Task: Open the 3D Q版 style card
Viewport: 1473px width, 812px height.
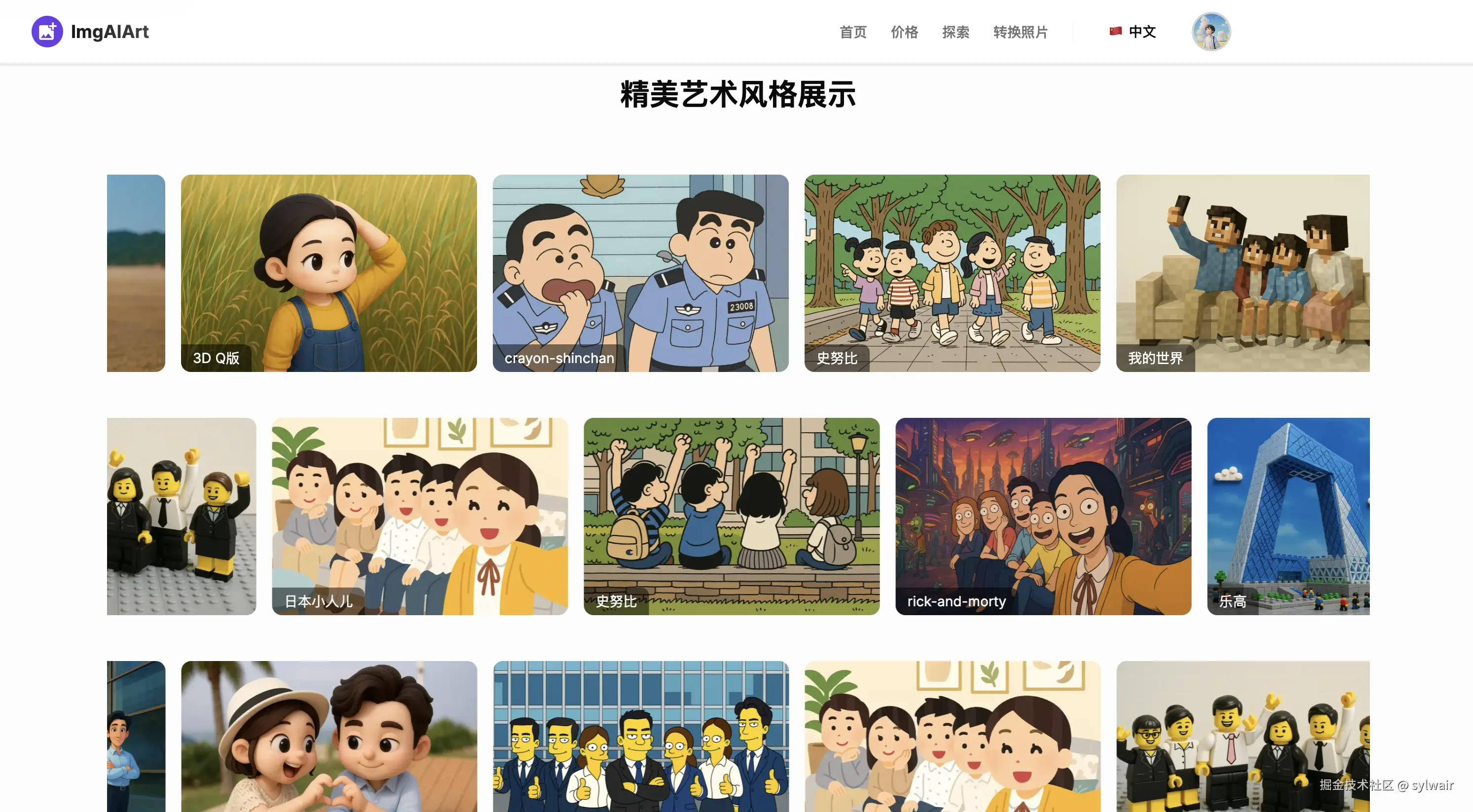Action: (x=329, y=273)
